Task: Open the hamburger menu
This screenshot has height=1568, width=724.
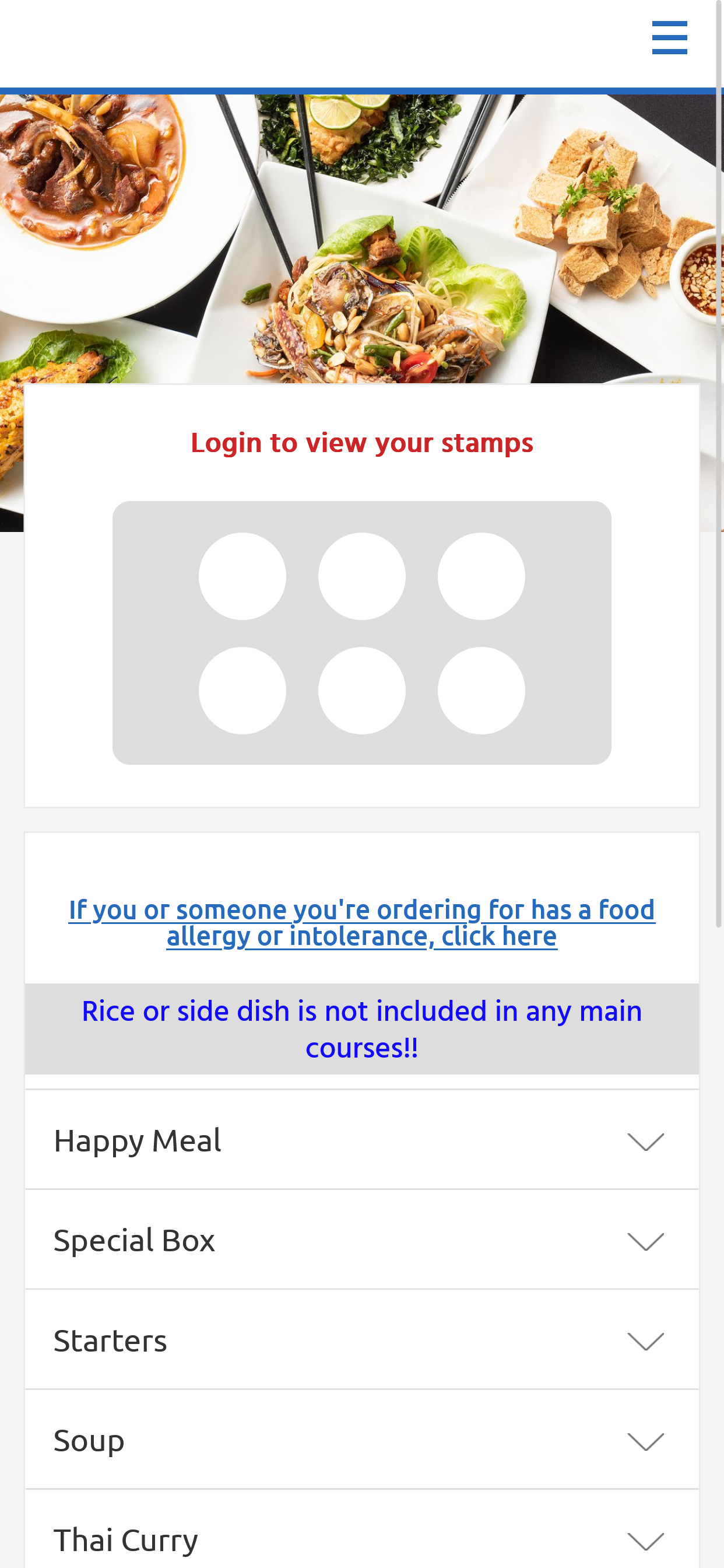Action: (669, 38)
